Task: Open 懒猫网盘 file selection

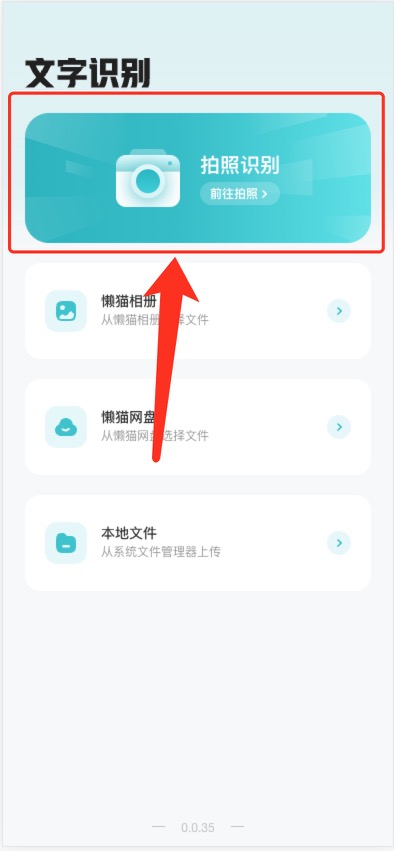Action: [198, 427]
